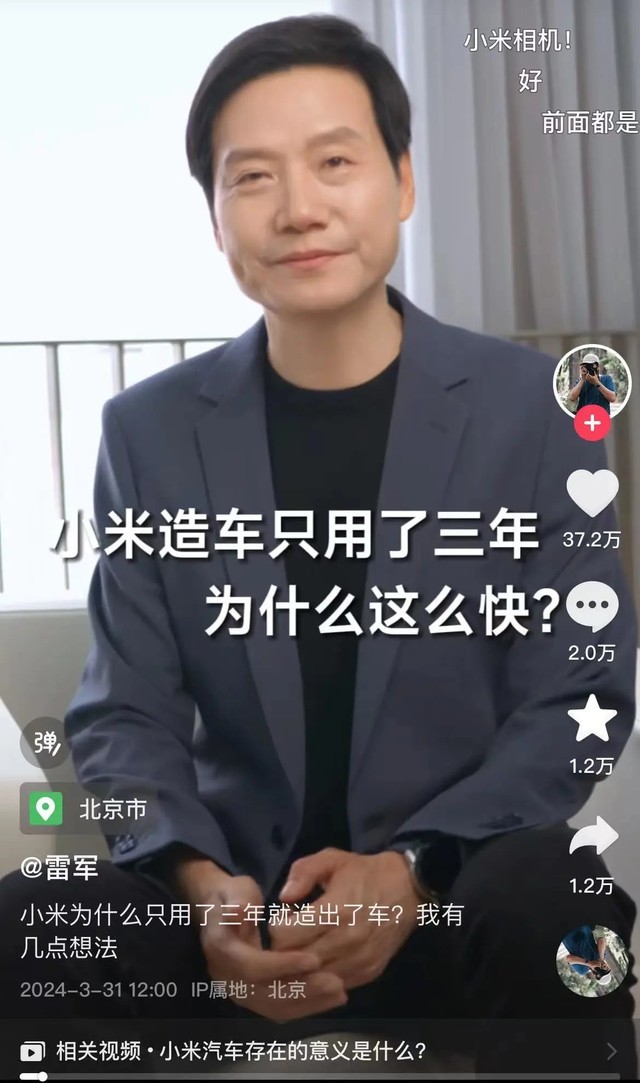This screenshot has height=1083, width=640.
Task: Toggle the 弹 bullet comments button
Action: tap(45, 743)
